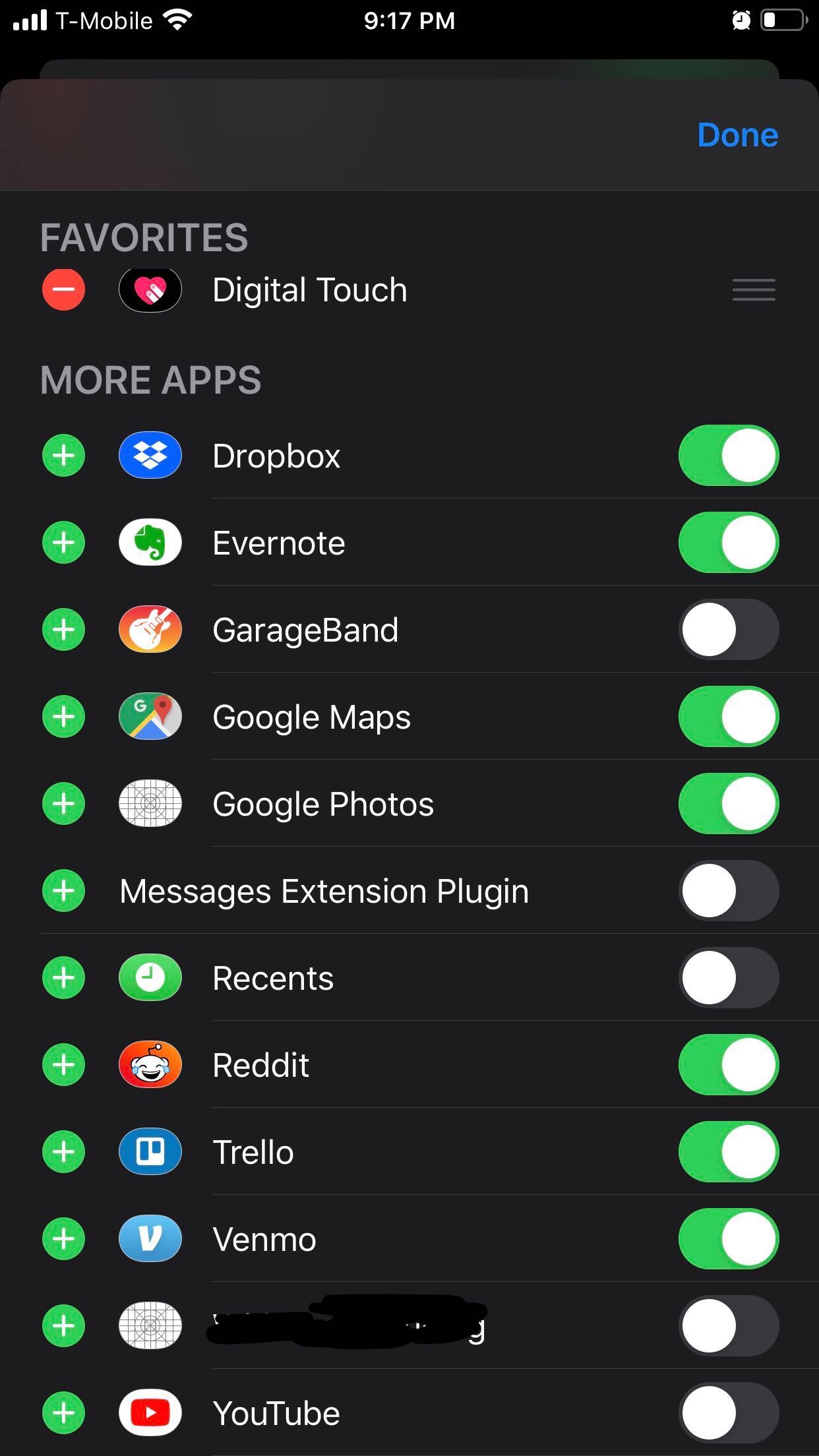Add Evernote to favorites
The height and width of the screenshot is (1456, 819).
point(63,543)
